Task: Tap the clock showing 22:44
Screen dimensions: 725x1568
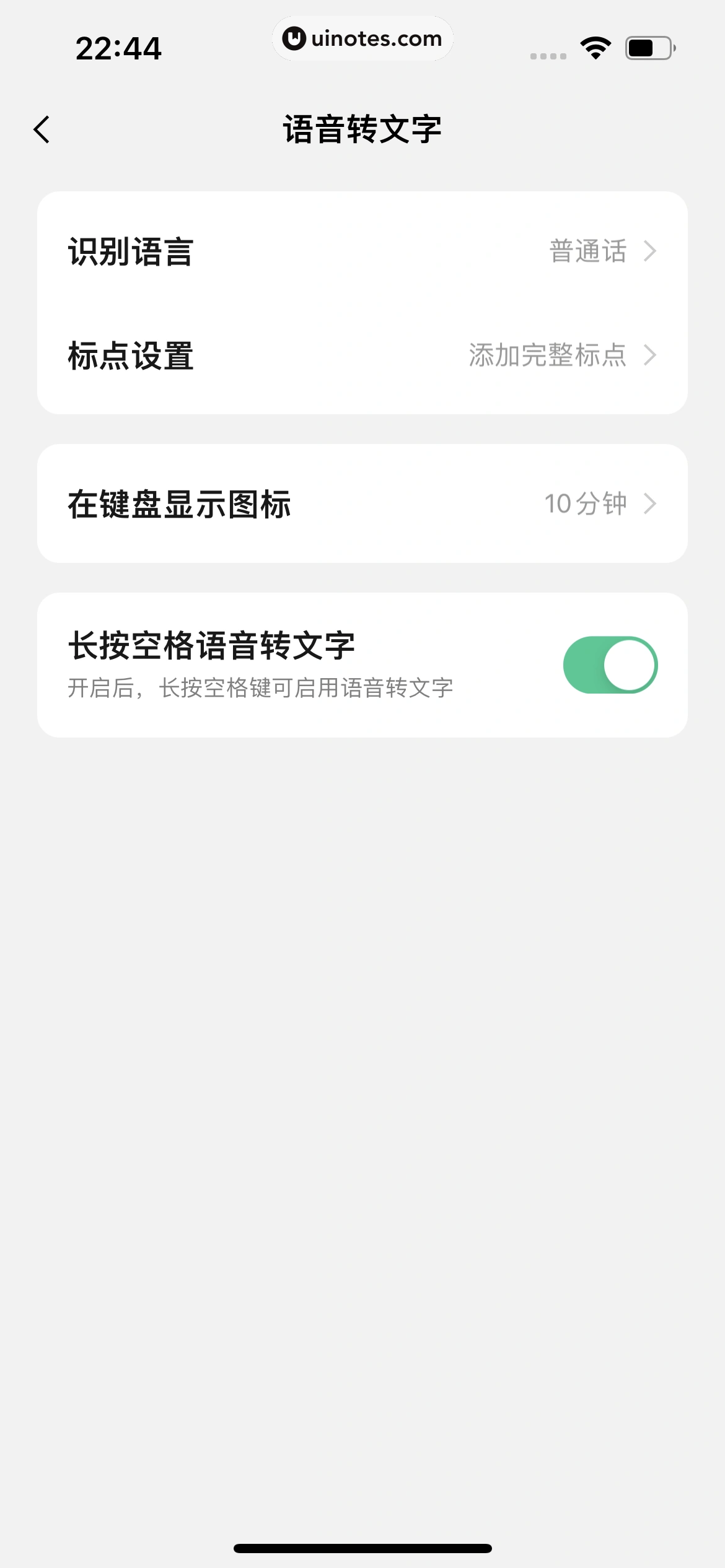Action: [118, 48]
